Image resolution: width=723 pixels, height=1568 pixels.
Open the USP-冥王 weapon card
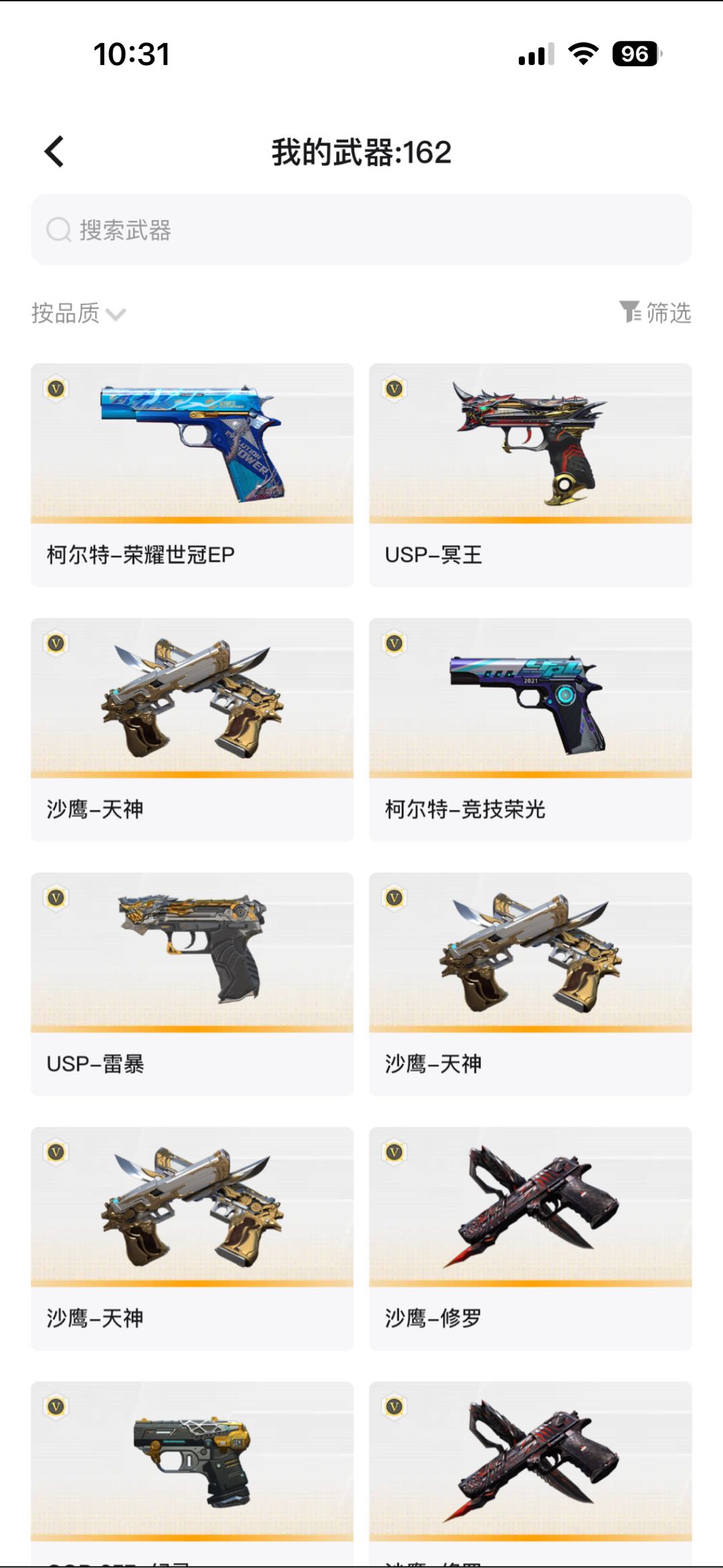(530, 475)
